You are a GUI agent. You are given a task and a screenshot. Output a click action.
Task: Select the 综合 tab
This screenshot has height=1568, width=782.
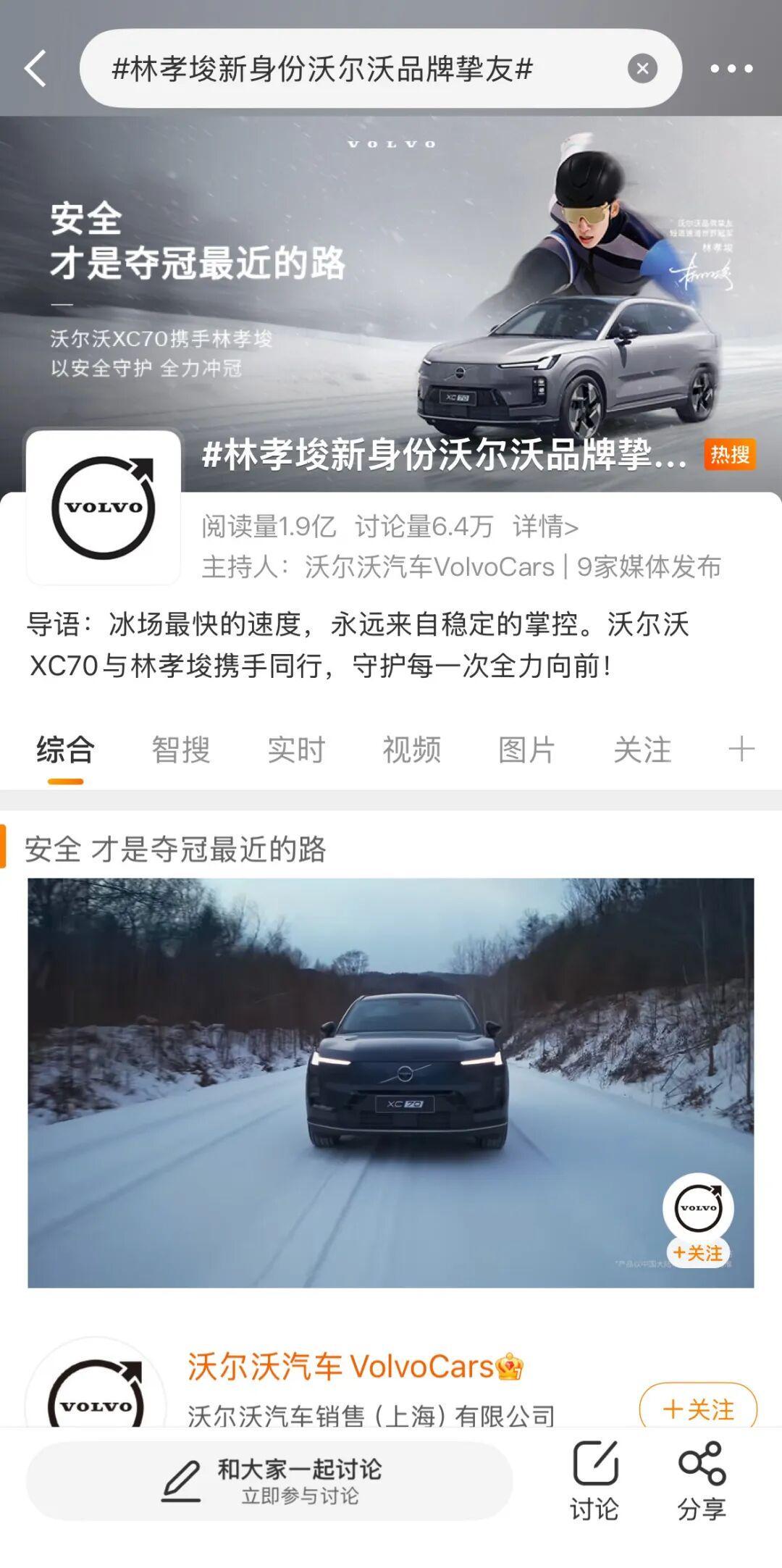pos(65,750)
